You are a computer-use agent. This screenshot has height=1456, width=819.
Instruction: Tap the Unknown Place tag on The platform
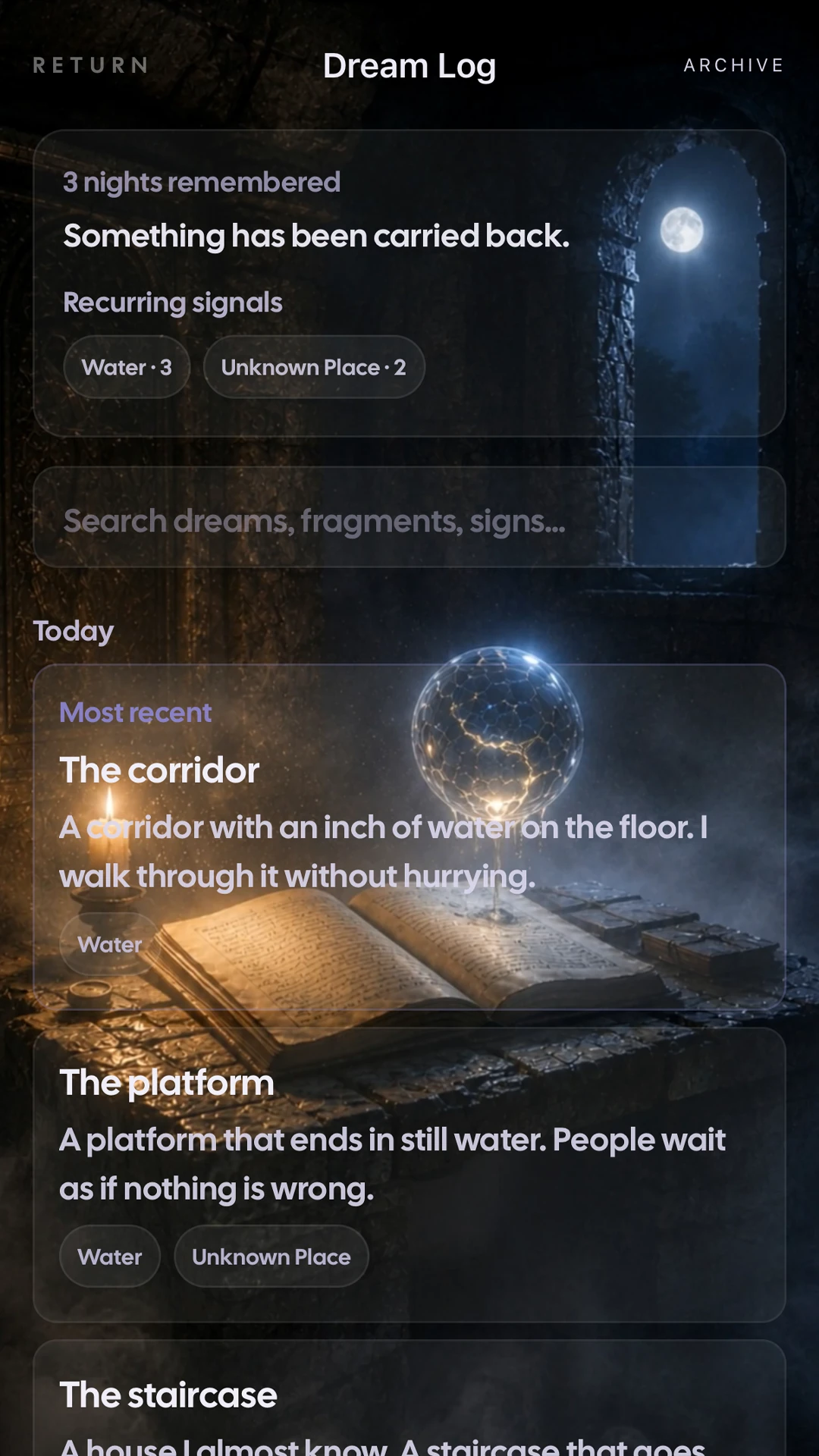[x=271, y=1257]
